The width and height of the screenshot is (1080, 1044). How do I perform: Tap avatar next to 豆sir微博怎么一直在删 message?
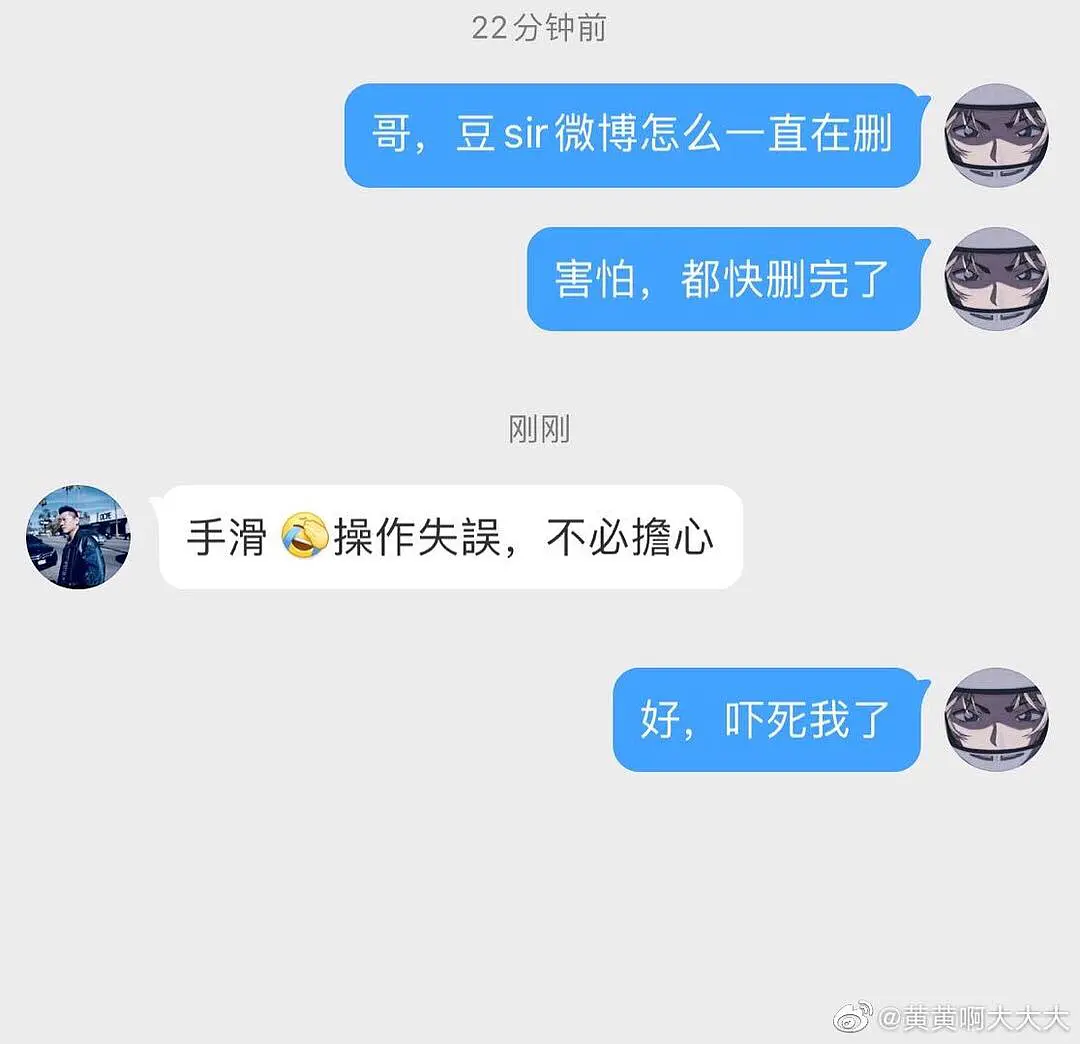(997, 135)
